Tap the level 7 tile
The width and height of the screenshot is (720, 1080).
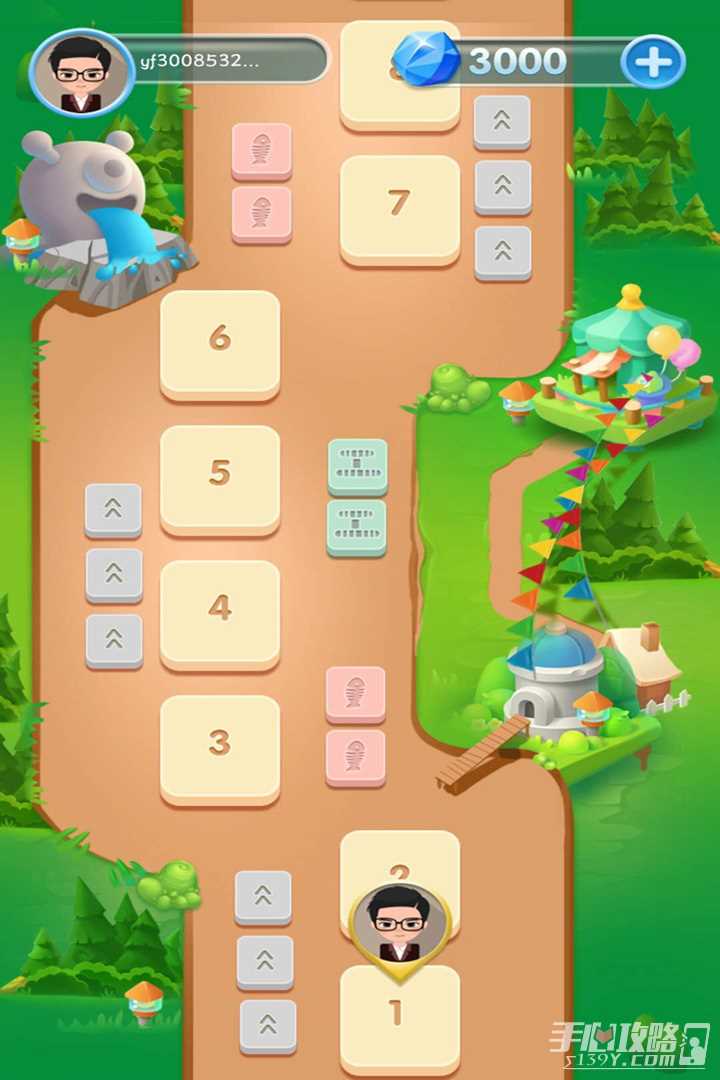tap(399, 205)
